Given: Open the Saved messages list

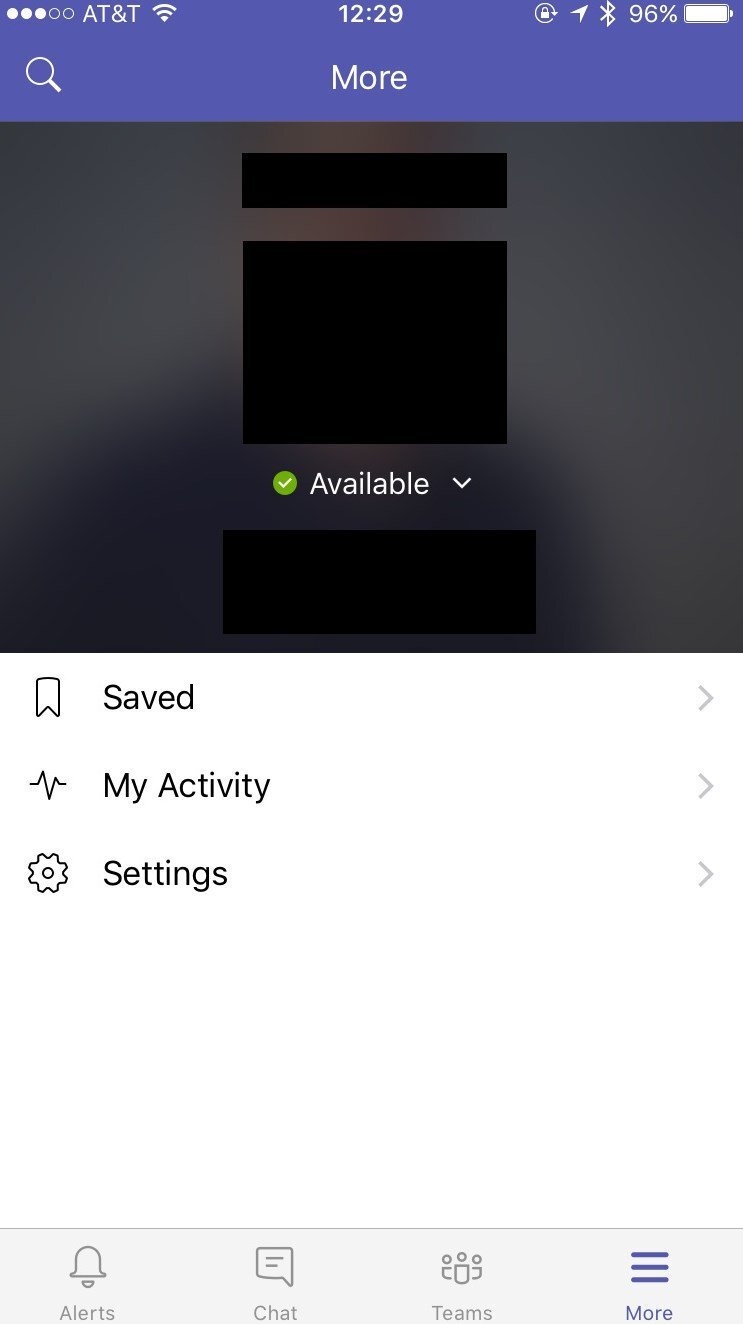Looking at the screenshot, I should pos(148,697).
